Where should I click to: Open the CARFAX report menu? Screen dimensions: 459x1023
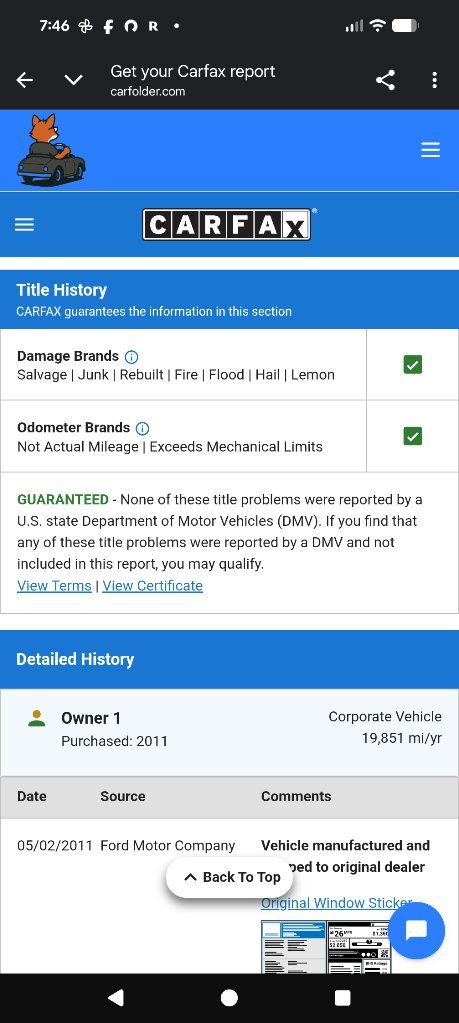(x=24, y=224)
